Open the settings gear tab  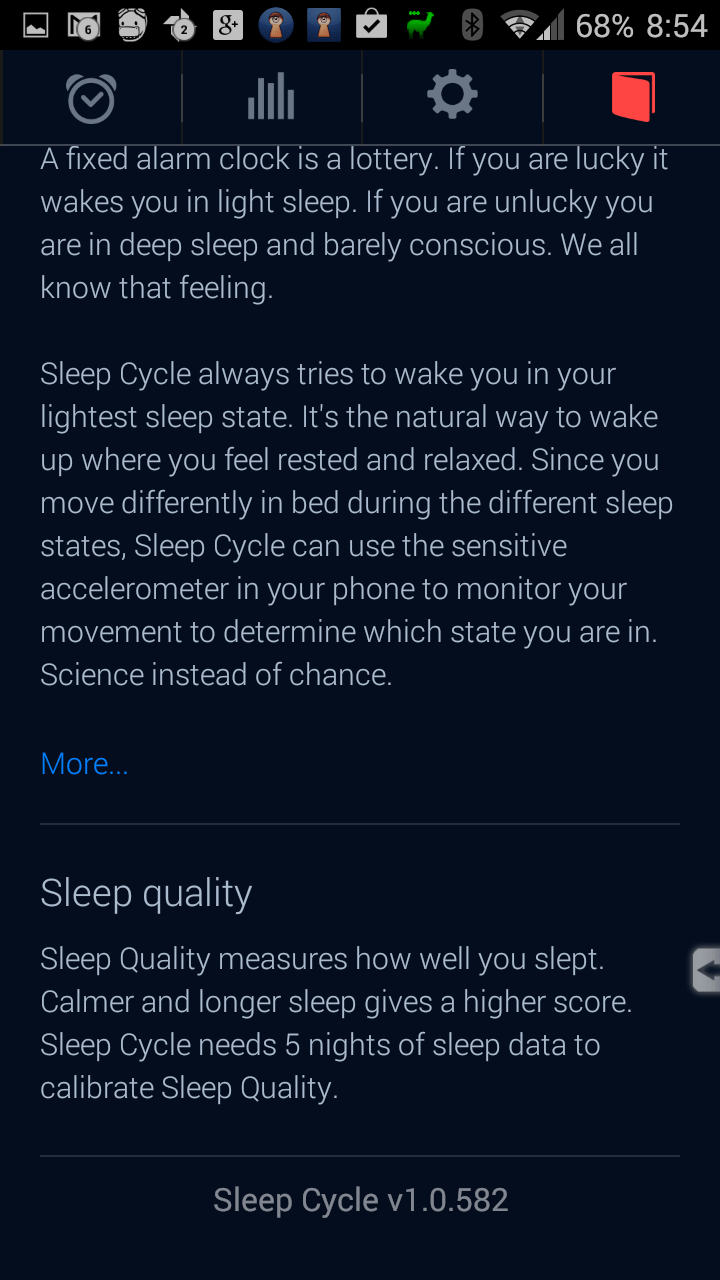pyautogui.click(x=452, y=97)
